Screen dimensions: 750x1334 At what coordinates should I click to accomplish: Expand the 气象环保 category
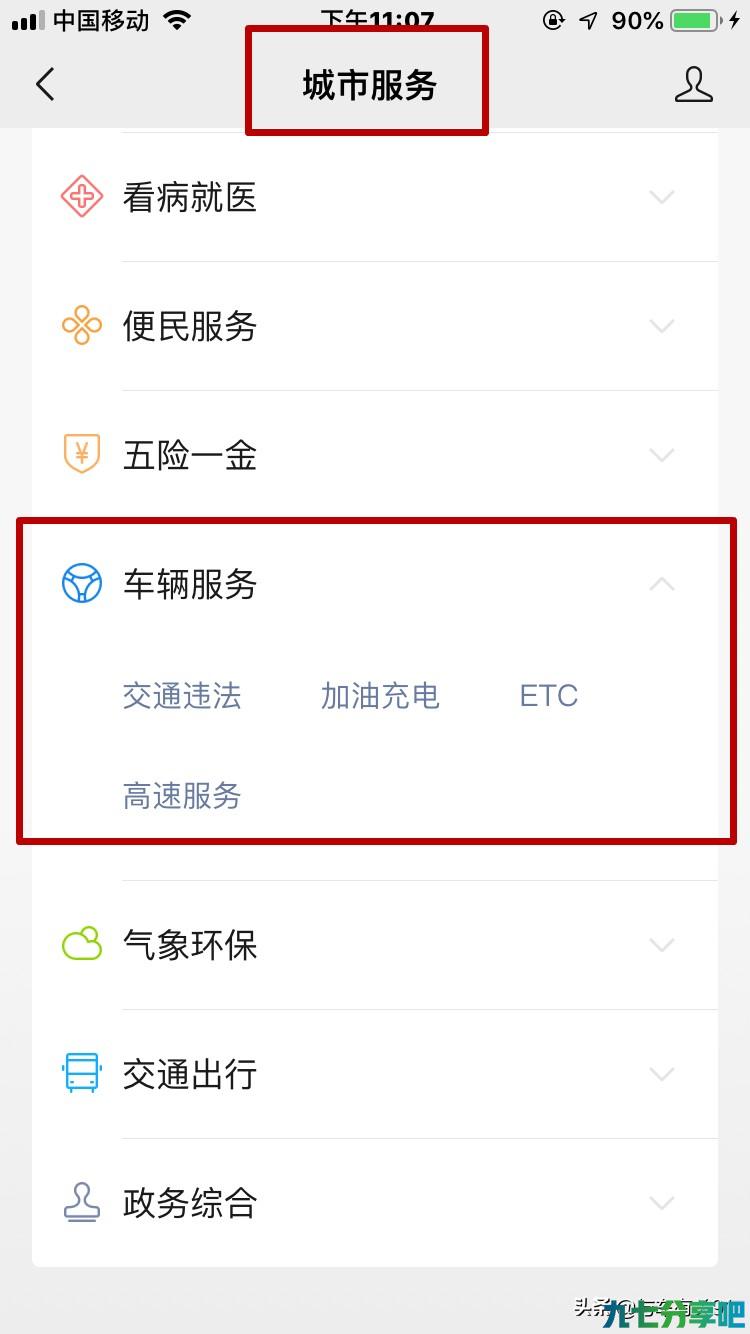coord(375,945)
